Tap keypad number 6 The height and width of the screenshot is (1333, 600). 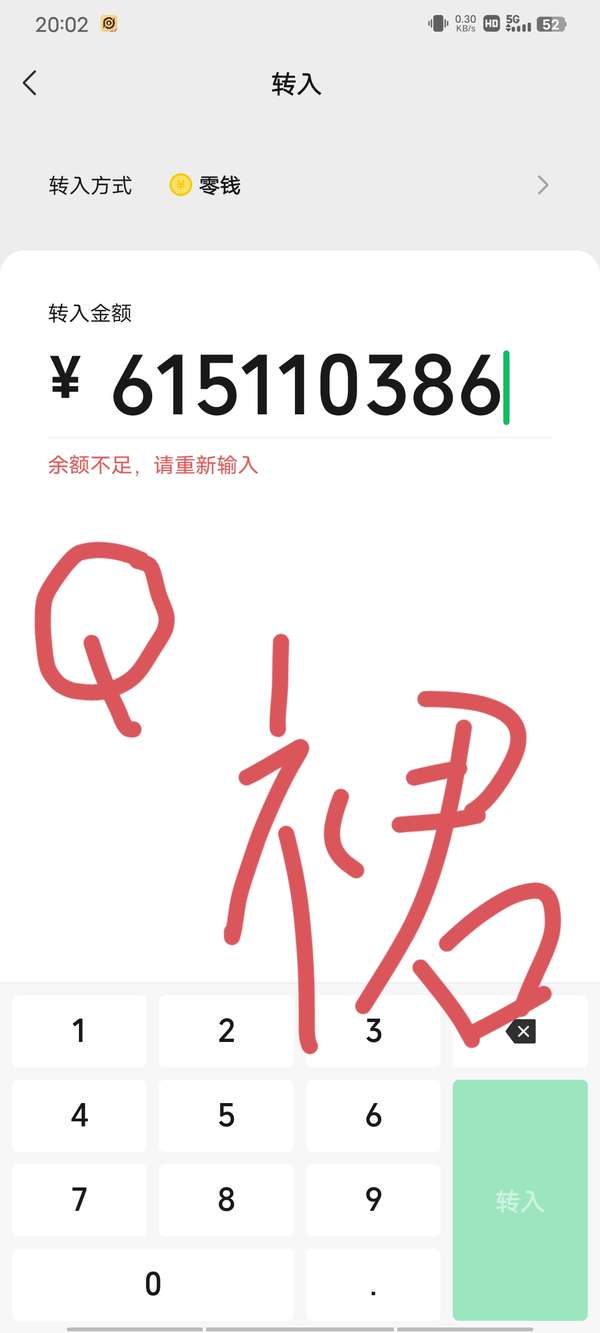point(373,1115)
